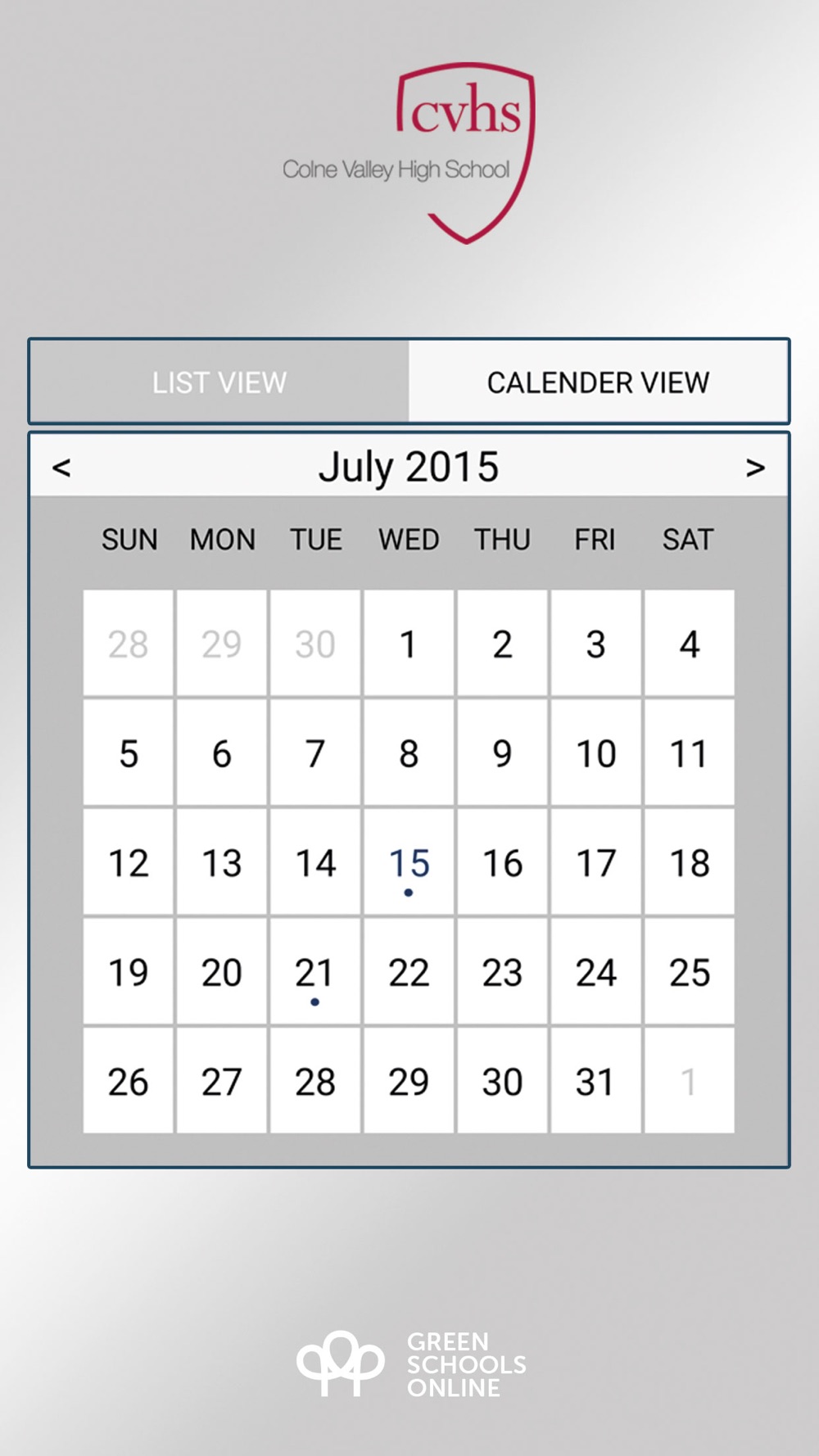Go to the next month
Image resolution: width=819 pixels, height=1456 pixels.
(x=755, y=468)
